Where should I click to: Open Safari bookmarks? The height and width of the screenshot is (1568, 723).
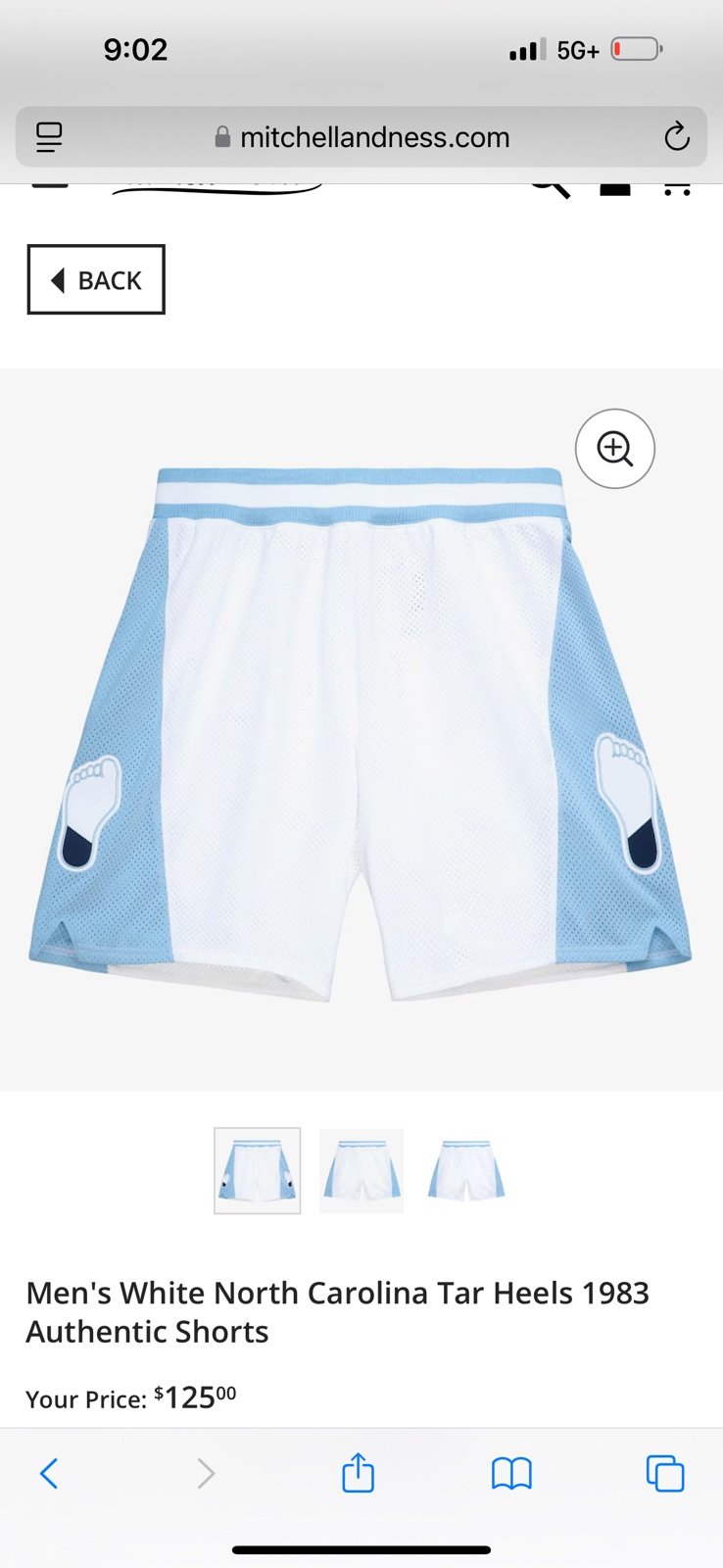pyautogui.click(x=511, y=1473)
